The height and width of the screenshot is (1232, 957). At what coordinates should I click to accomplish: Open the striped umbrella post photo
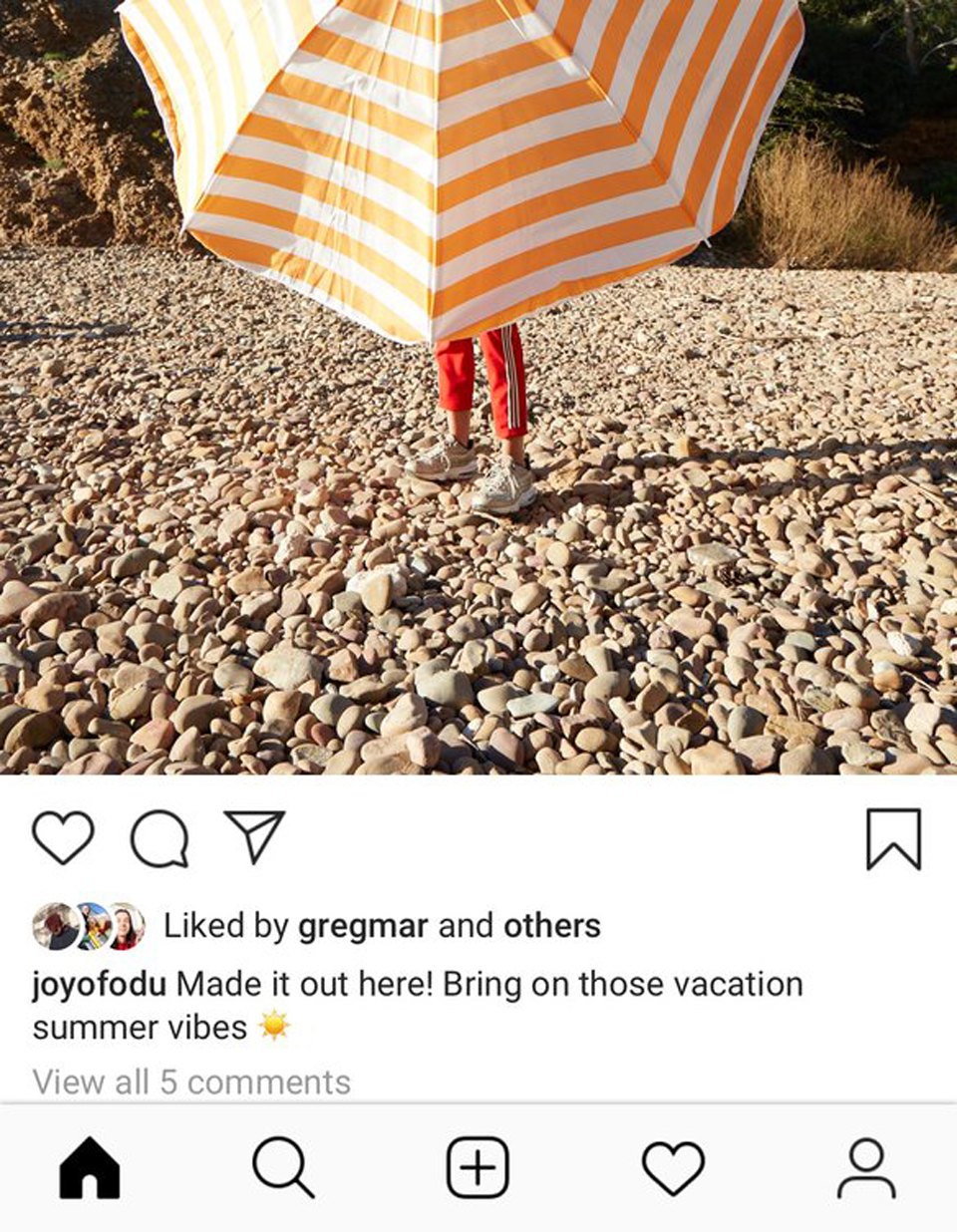(x=478, y=387)
